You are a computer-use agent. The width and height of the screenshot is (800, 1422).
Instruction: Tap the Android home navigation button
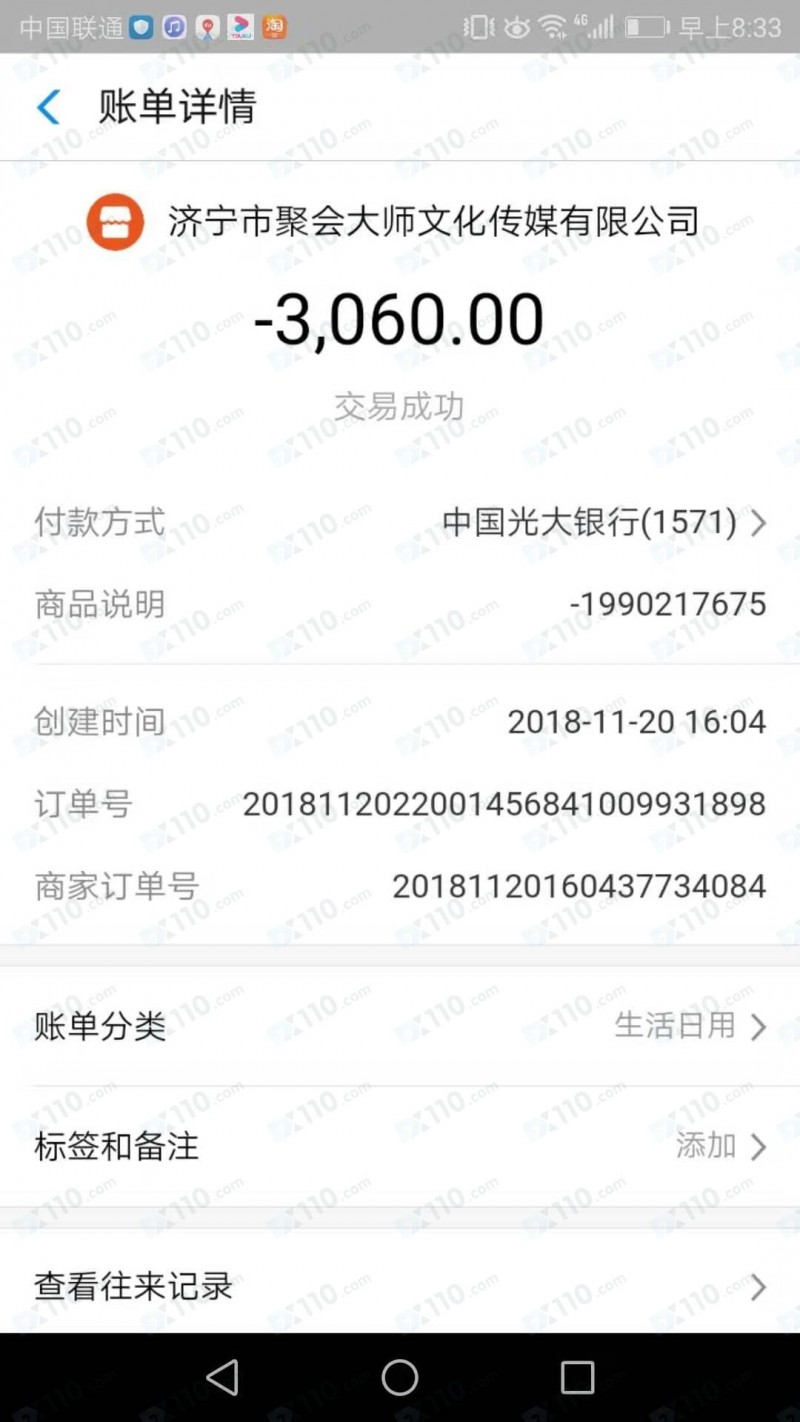[400, 1377]
